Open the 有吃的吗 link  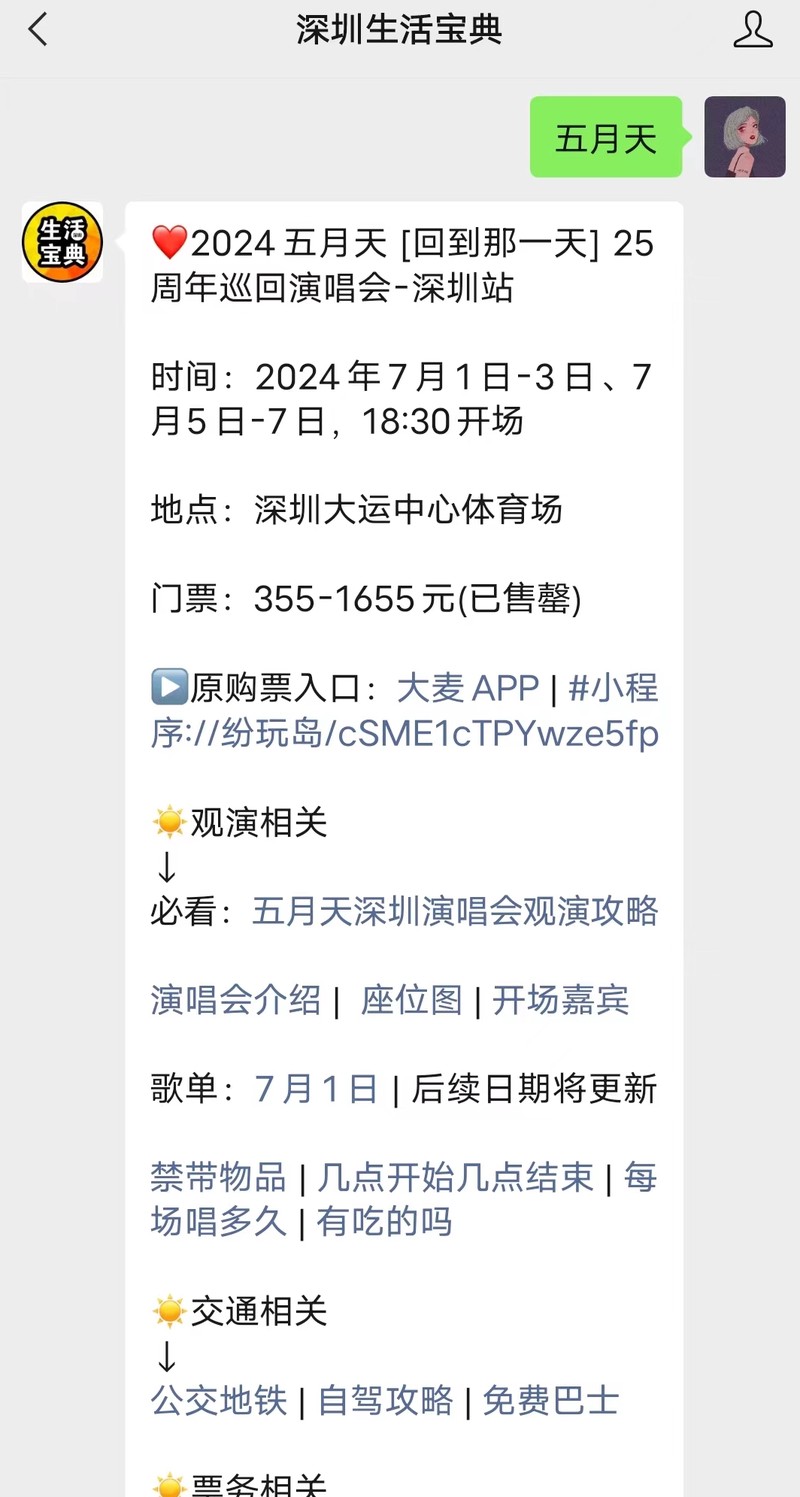click(x=384, y=1221)
